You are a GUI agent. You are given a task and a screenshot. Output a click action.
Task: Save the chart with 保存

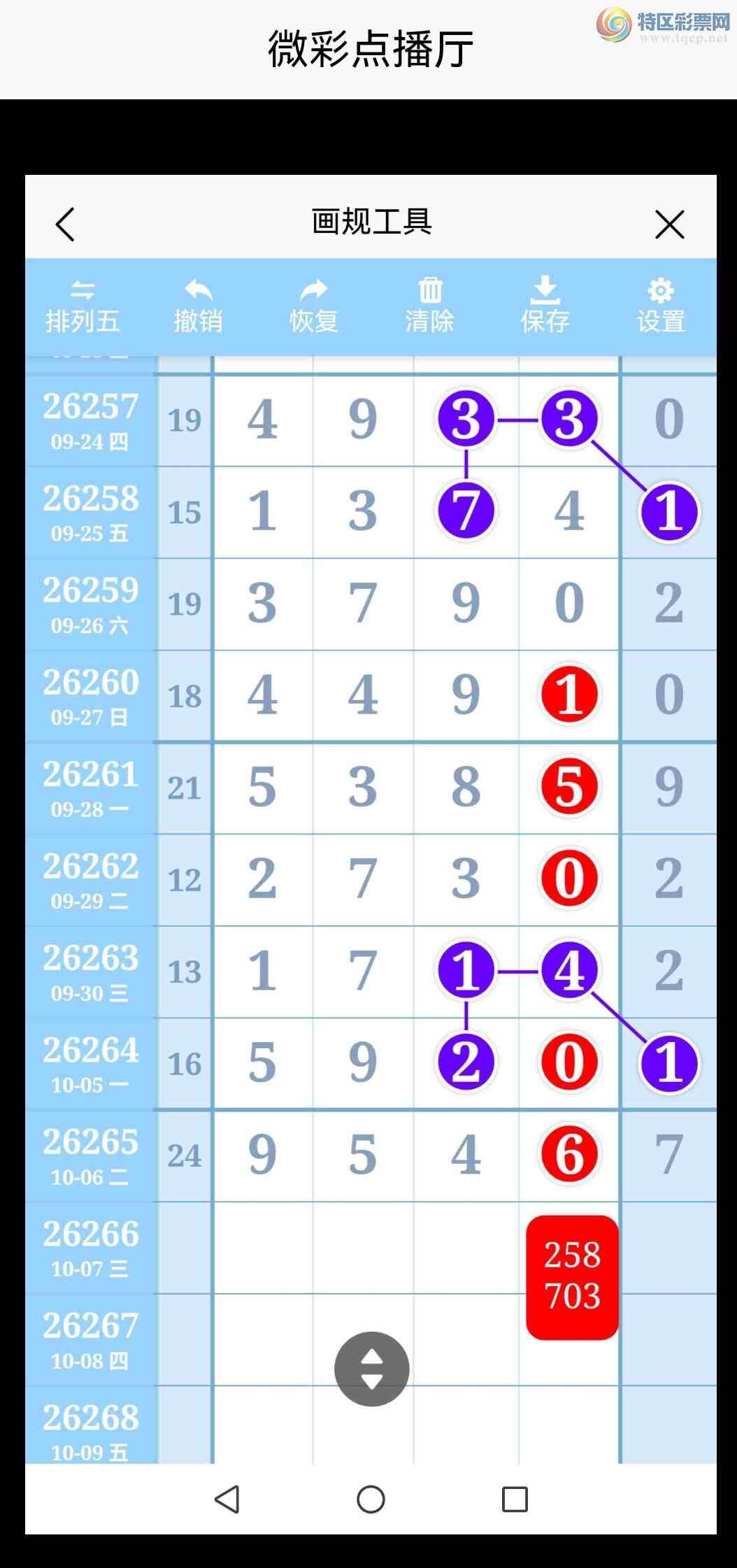[x=545, y=306]
